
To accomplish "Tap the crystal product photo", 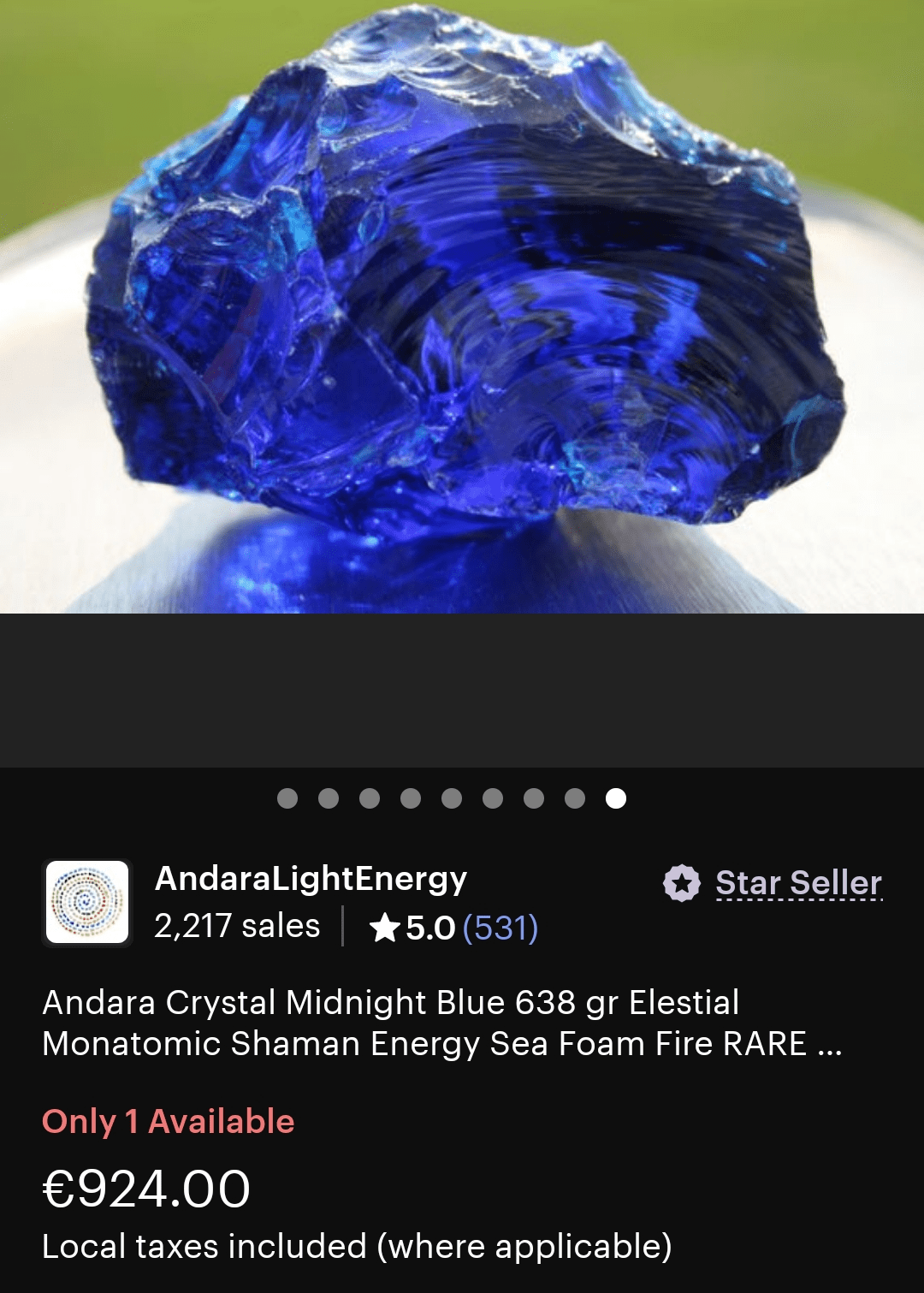I will [462, 308].
